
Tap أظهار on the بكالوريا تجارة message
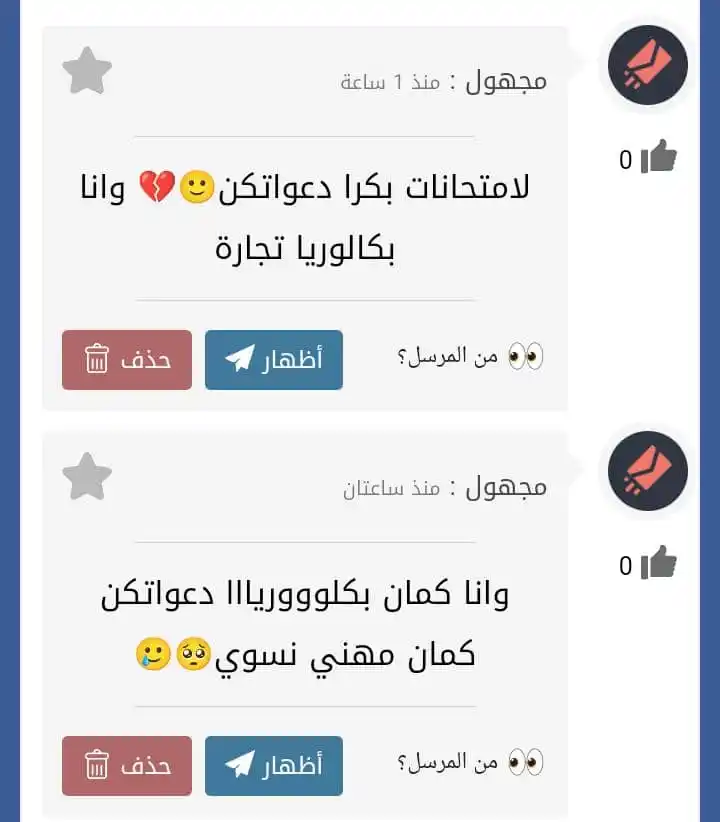(x=273, y=360)
